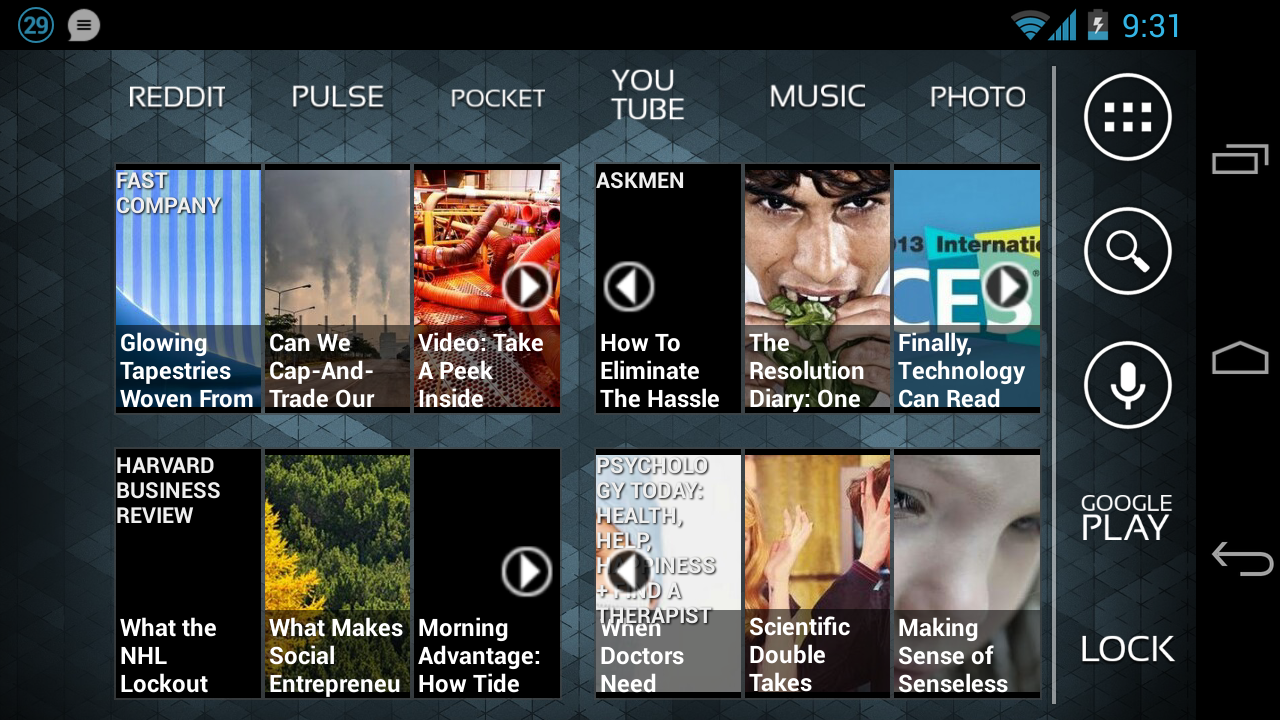Open the Music shortcut
Viewport: 1280px width, 720px height.
[817, 97]
